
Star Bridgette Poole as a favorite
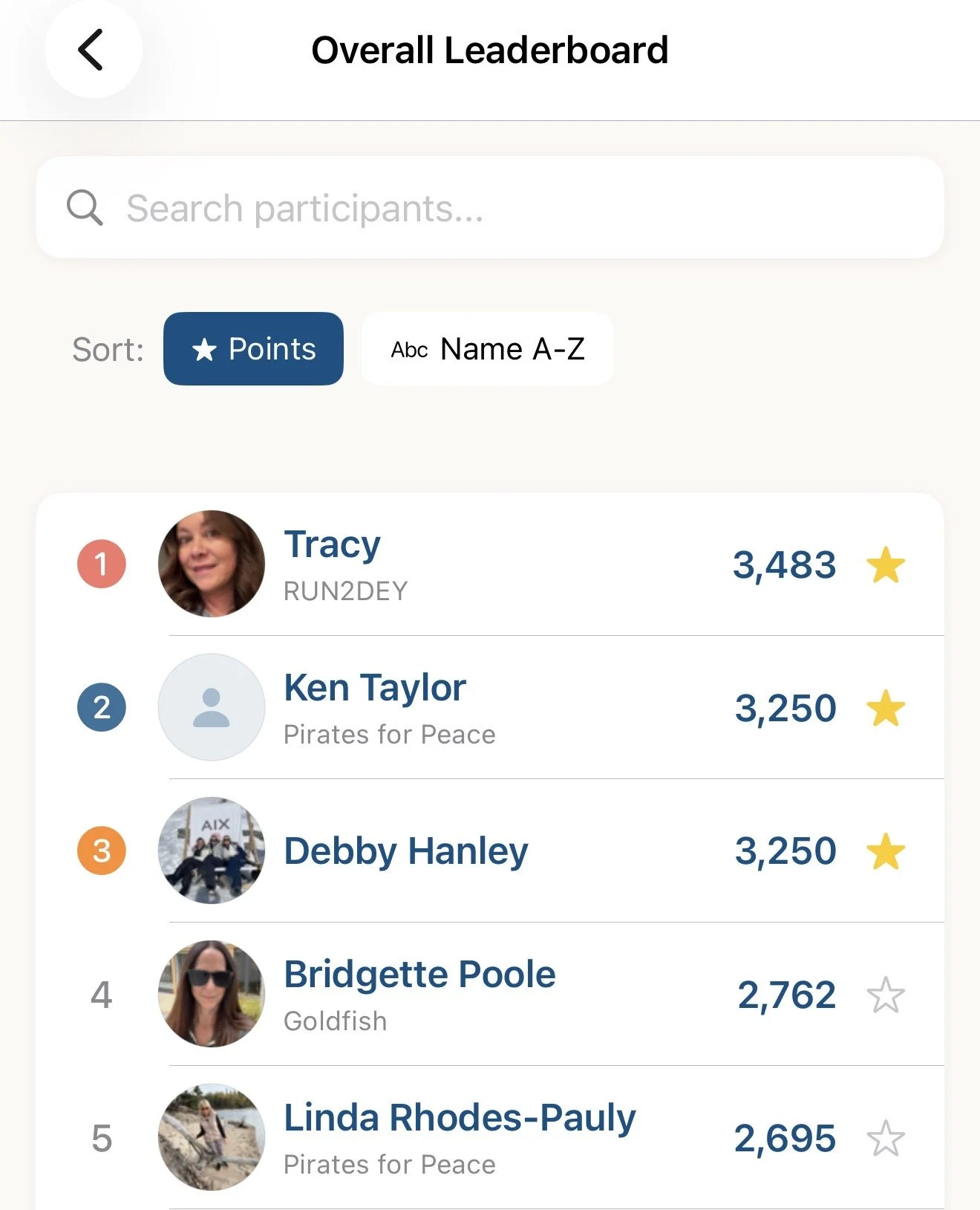[886, 995]
